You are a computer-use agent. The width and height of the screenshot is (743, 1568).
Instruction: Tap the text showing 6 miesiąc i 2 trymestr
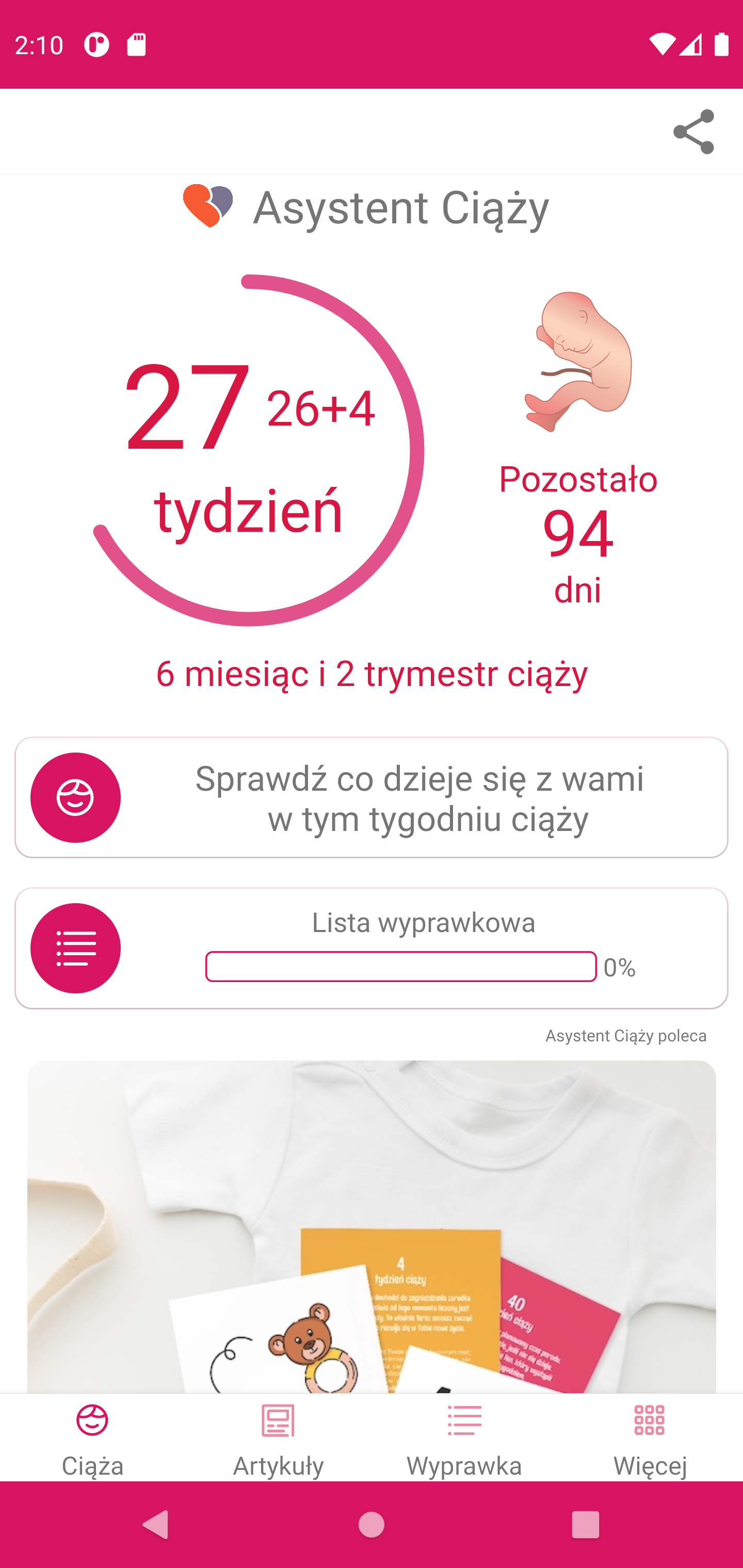click(x=372, y=673)
